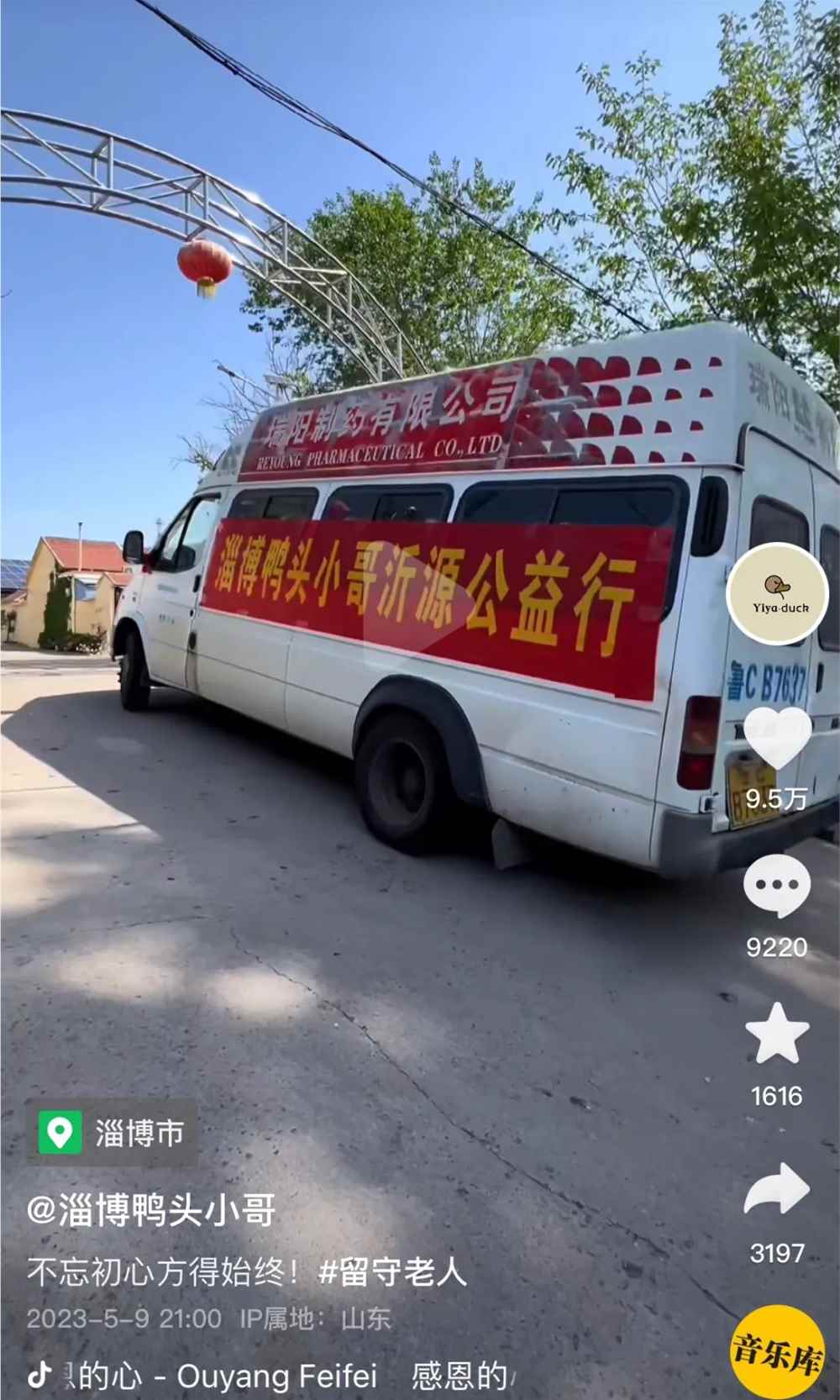
Task: Open the #留守老人 hashtag
Action: point(392,1271)
